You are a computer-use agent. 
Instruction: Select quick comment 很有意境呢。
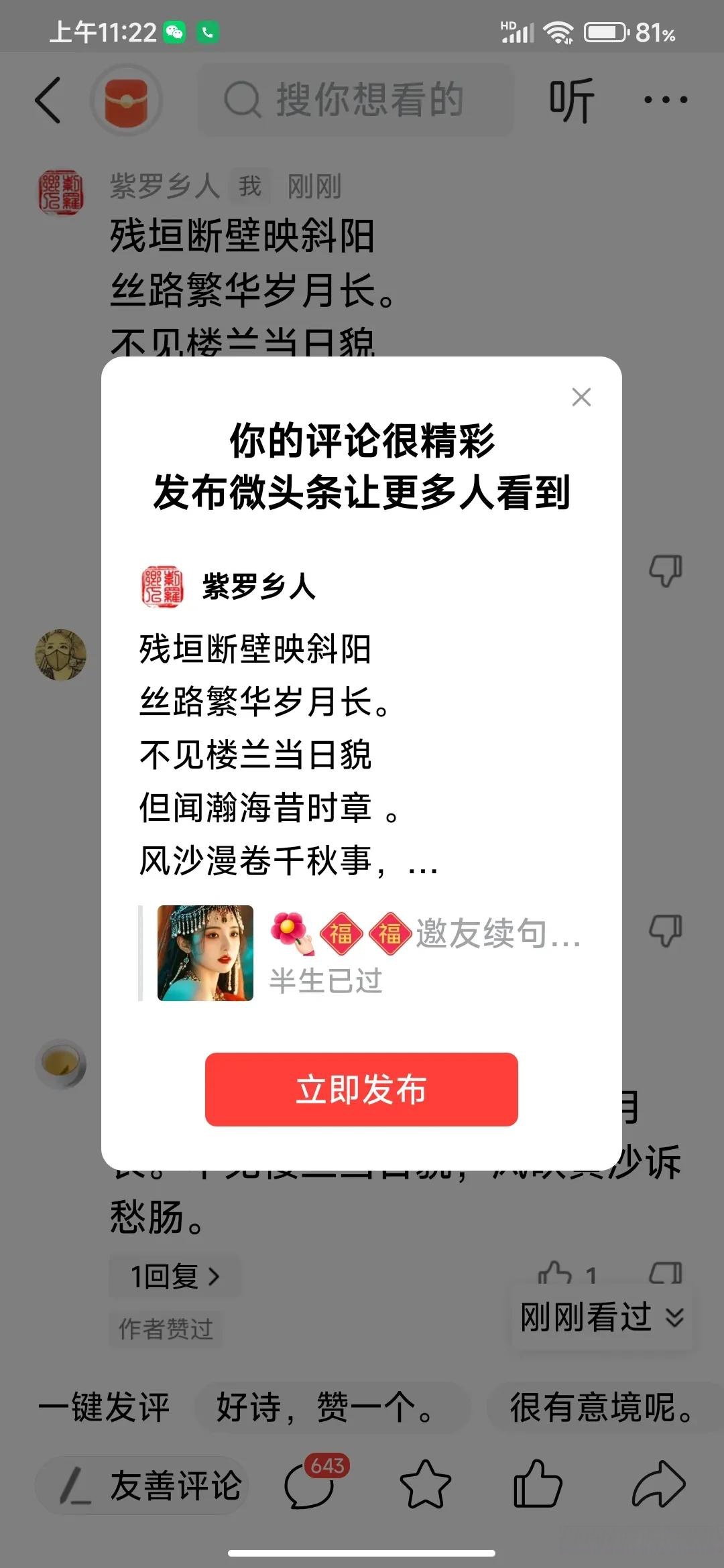[601, 1407]
